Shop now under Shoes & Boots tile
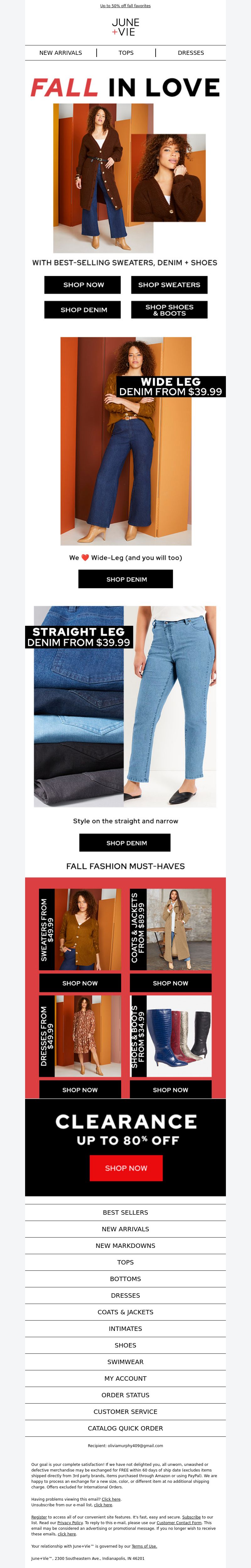 171,1089
